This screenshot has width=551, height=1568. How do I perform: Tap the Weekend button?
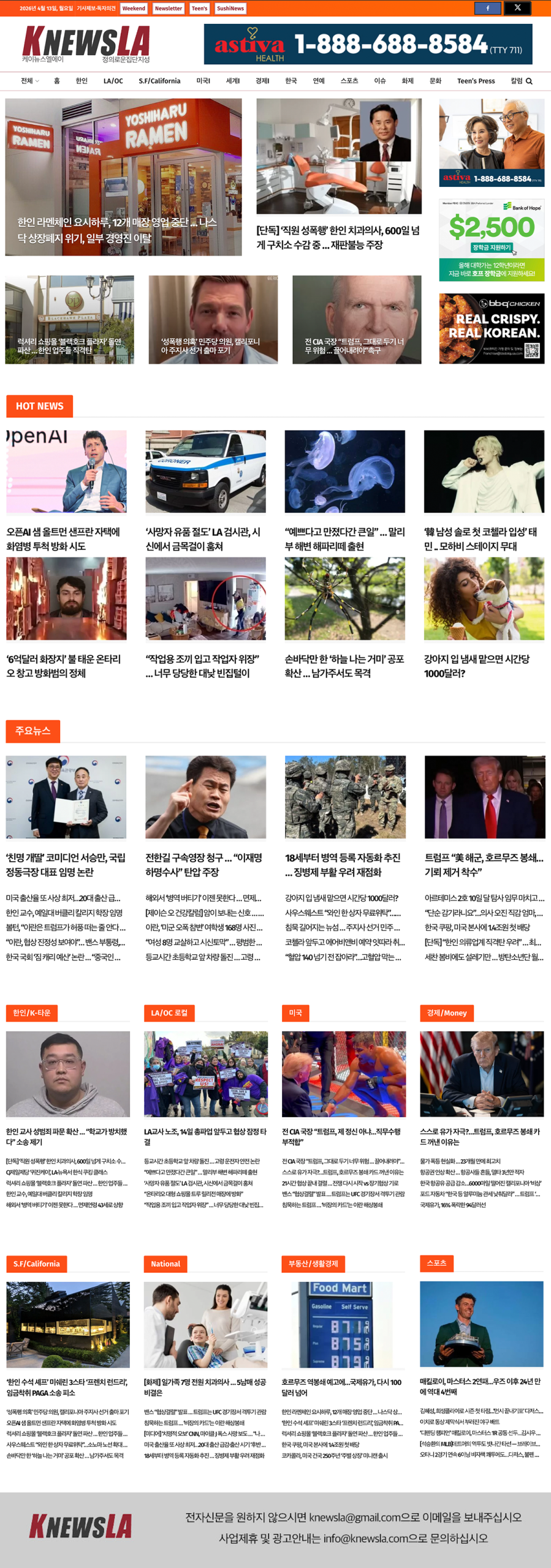(x=134, y=9)
